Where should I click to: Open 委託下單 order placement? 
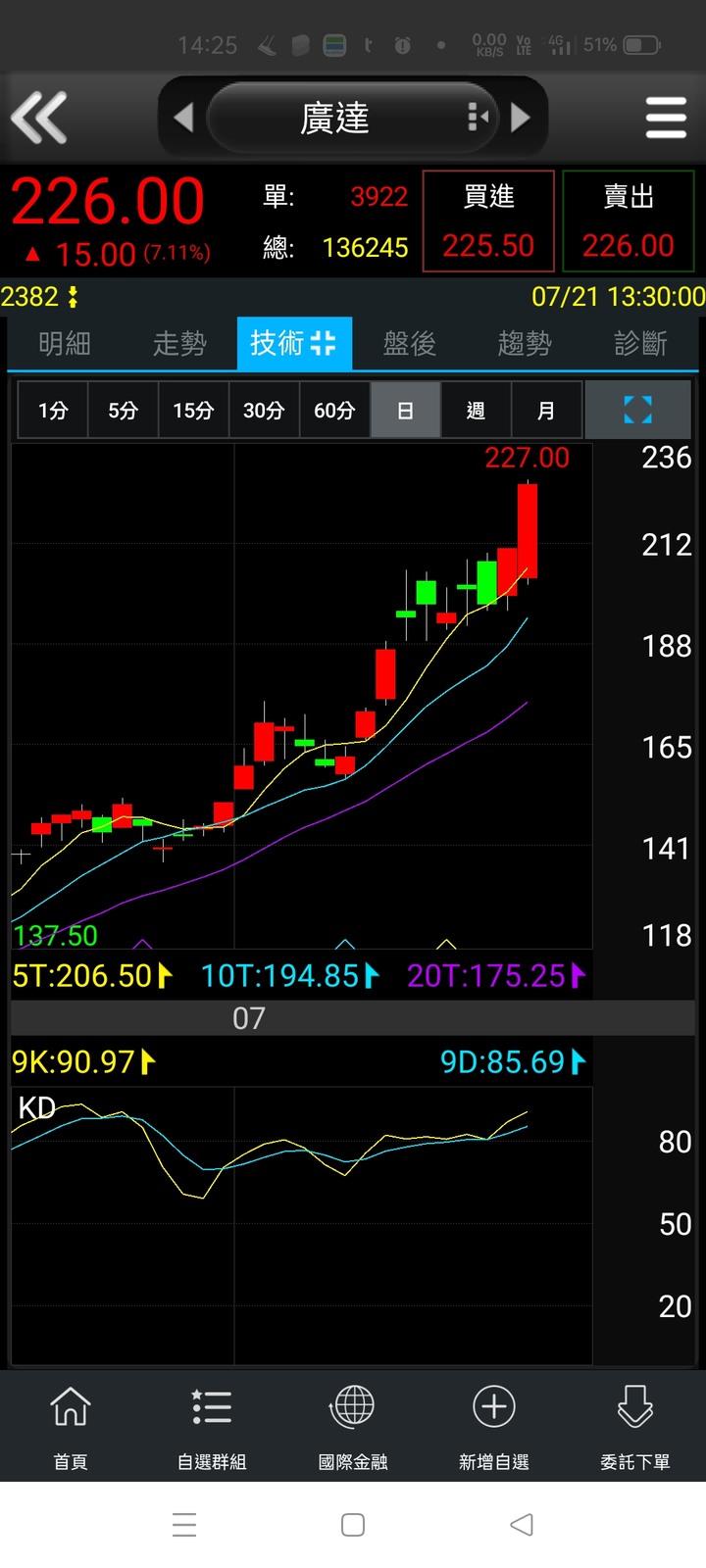(634, 1427)
